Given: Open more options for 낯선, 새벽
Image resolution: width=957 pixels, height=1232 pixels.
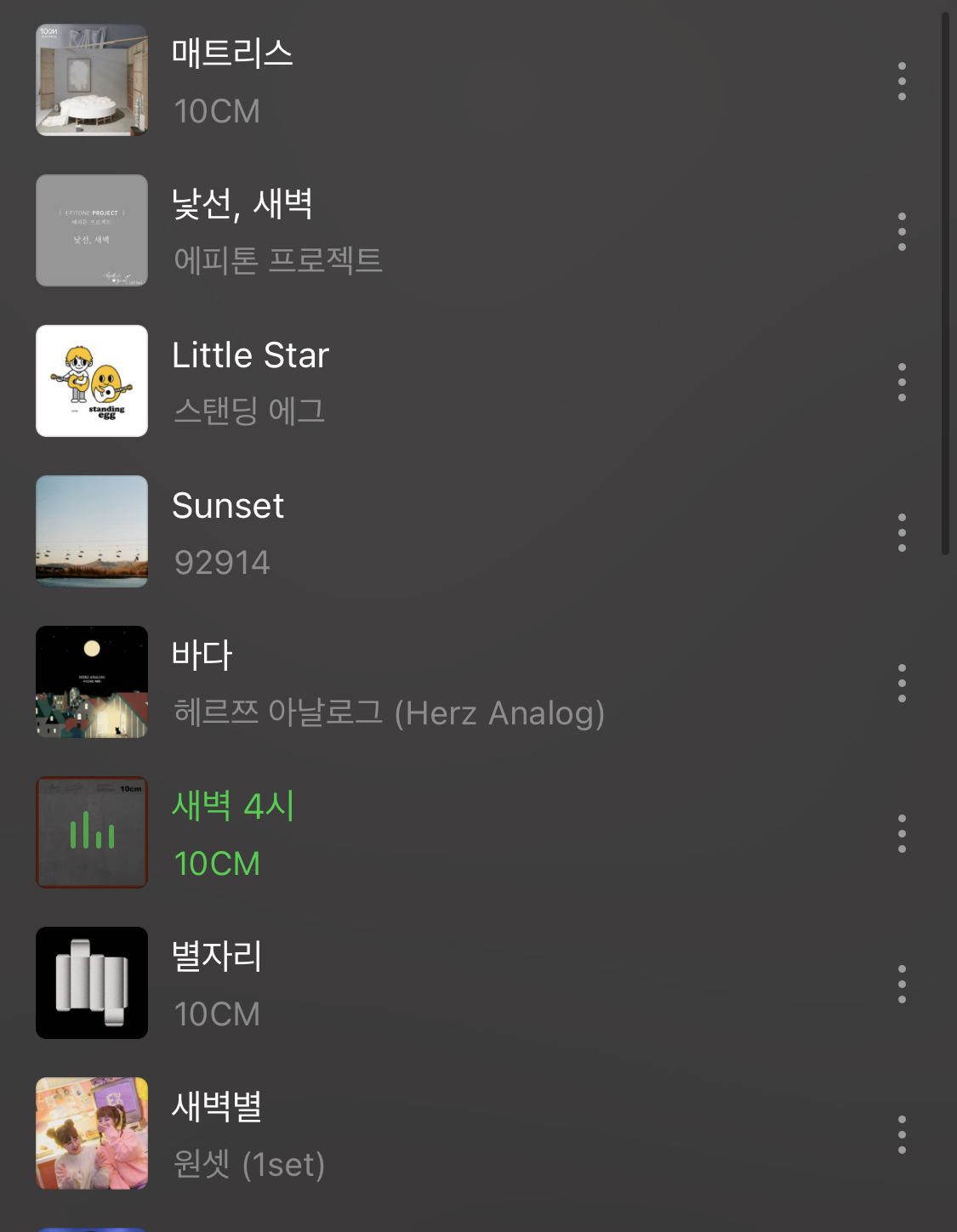Looking at the screenshot, I should [902, 231].
